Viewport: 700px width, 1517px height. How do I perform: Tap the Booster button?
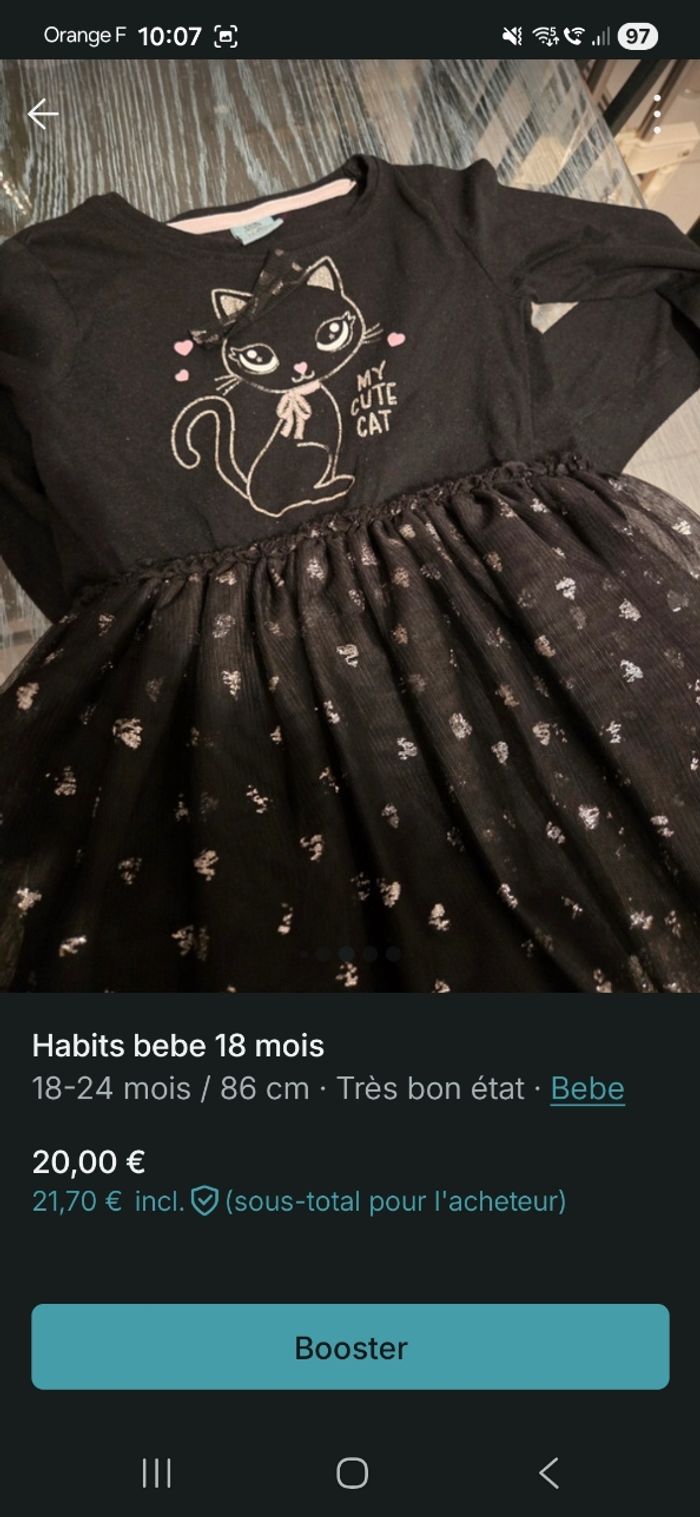(x=350, y=1346)
